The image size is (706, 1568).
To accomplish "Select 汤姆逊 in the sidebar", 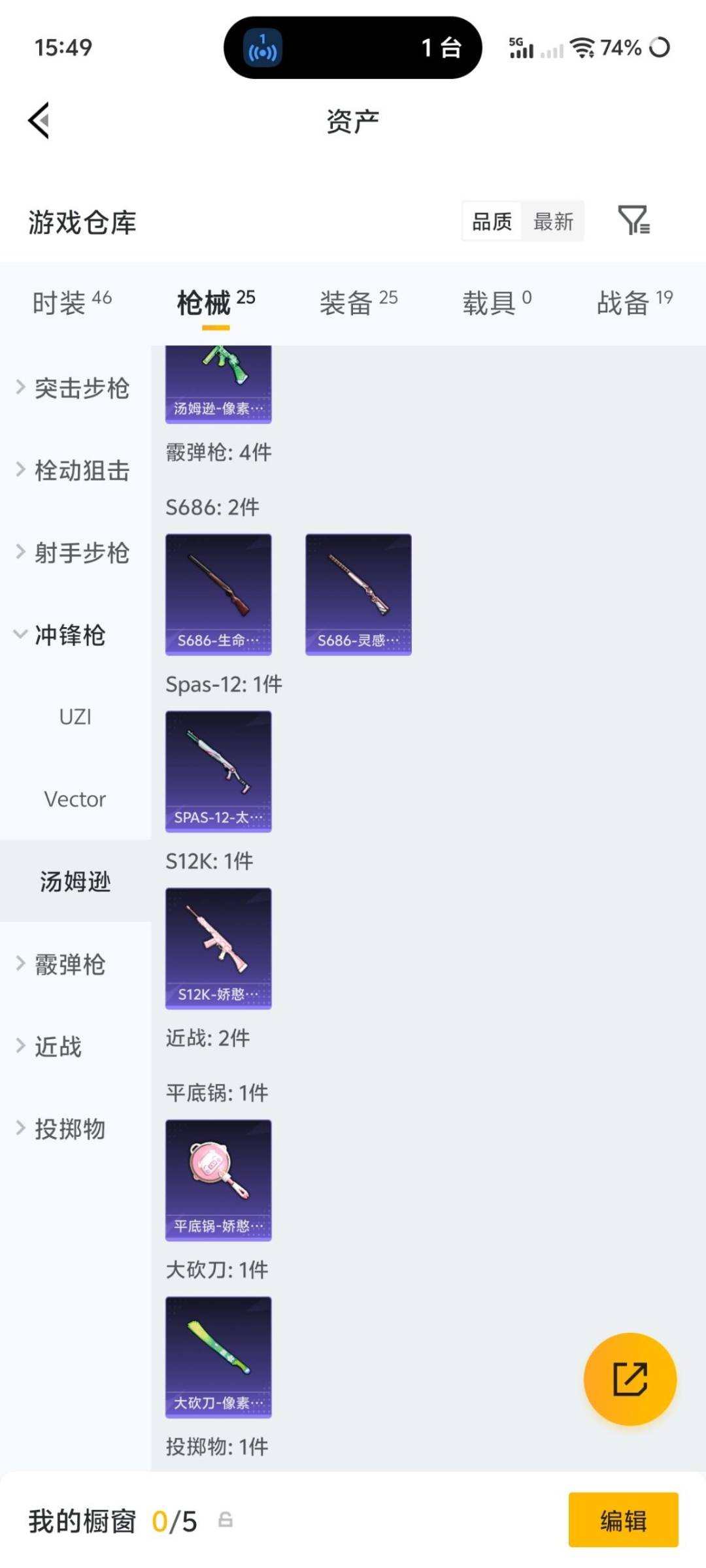I will (x=75, y=881).
